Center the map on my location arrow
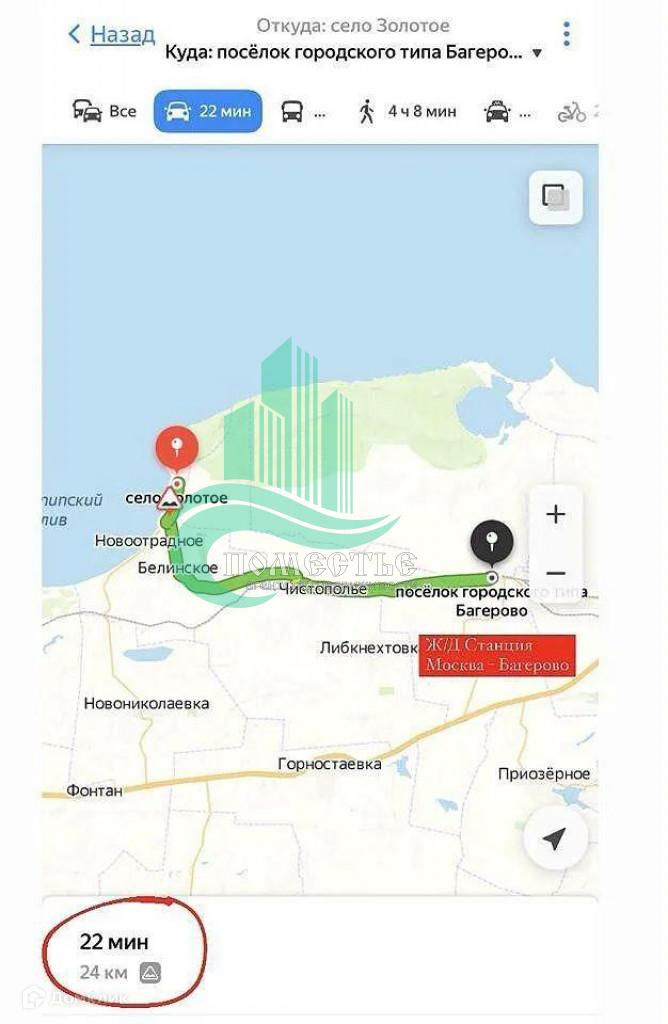 [554, 839]
